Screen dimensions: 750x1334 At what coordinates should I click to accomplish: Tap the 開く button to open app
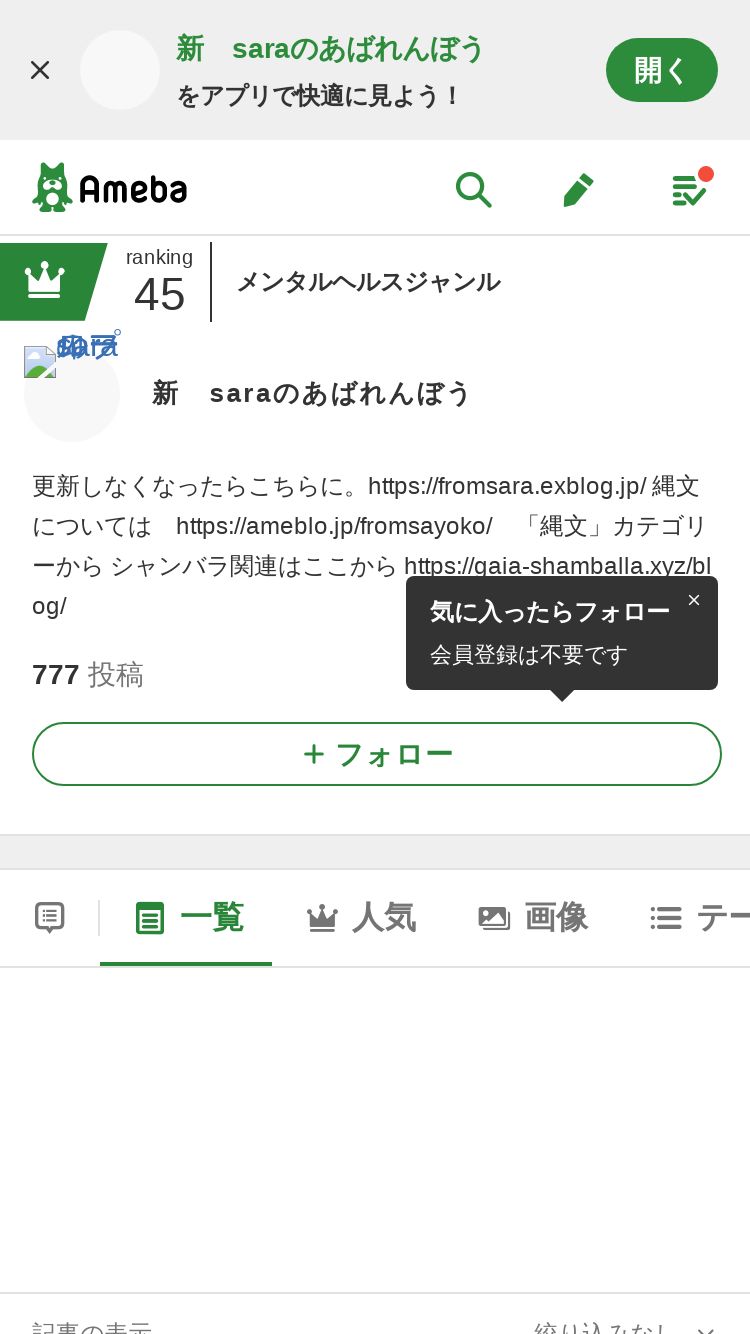point(662,70)
